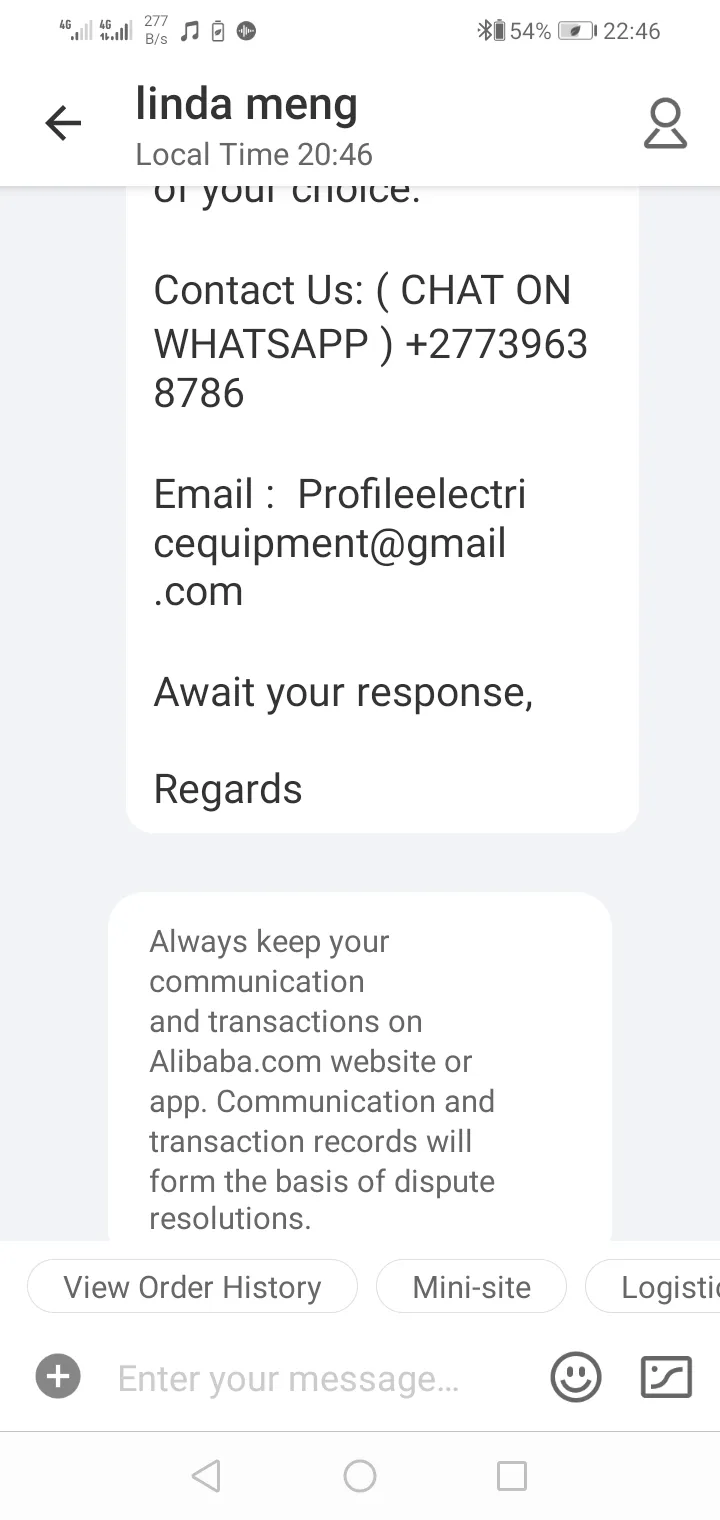Tap View Order History chip
The image size is (720, 1520).
[192, 1286]
